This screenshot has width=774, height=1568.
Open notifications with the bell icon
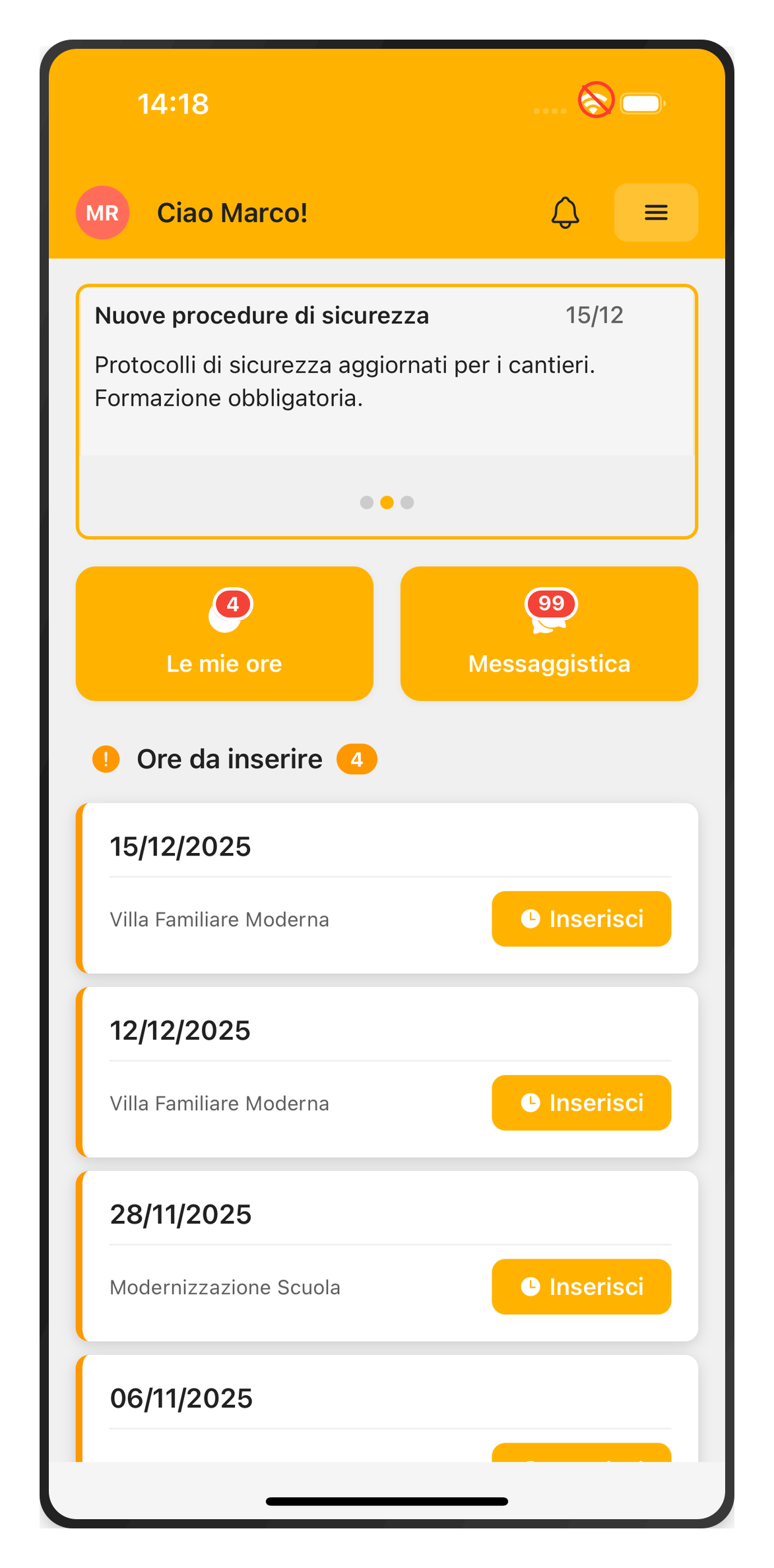tap(564, 212)
